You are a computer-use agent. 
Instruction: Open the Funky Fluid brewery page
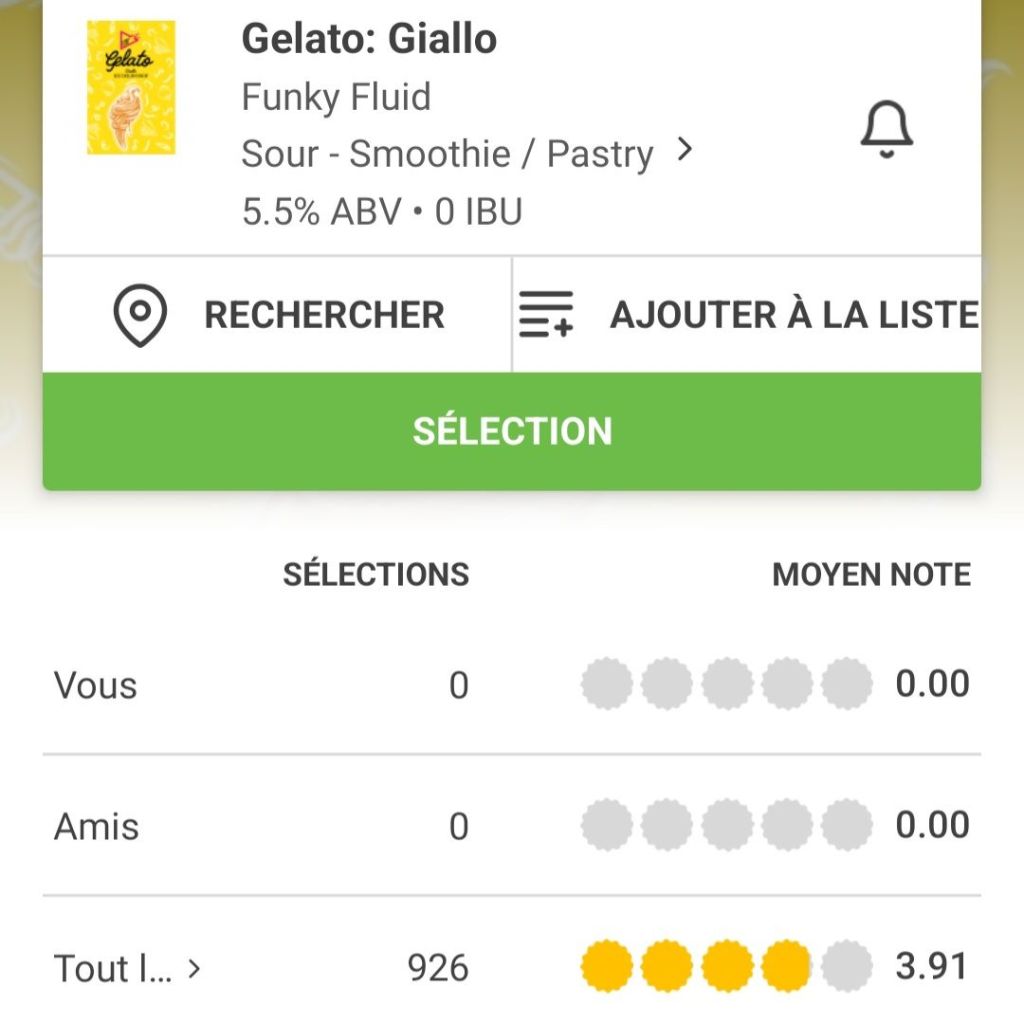pyautogui.click(x=336, y=98)
